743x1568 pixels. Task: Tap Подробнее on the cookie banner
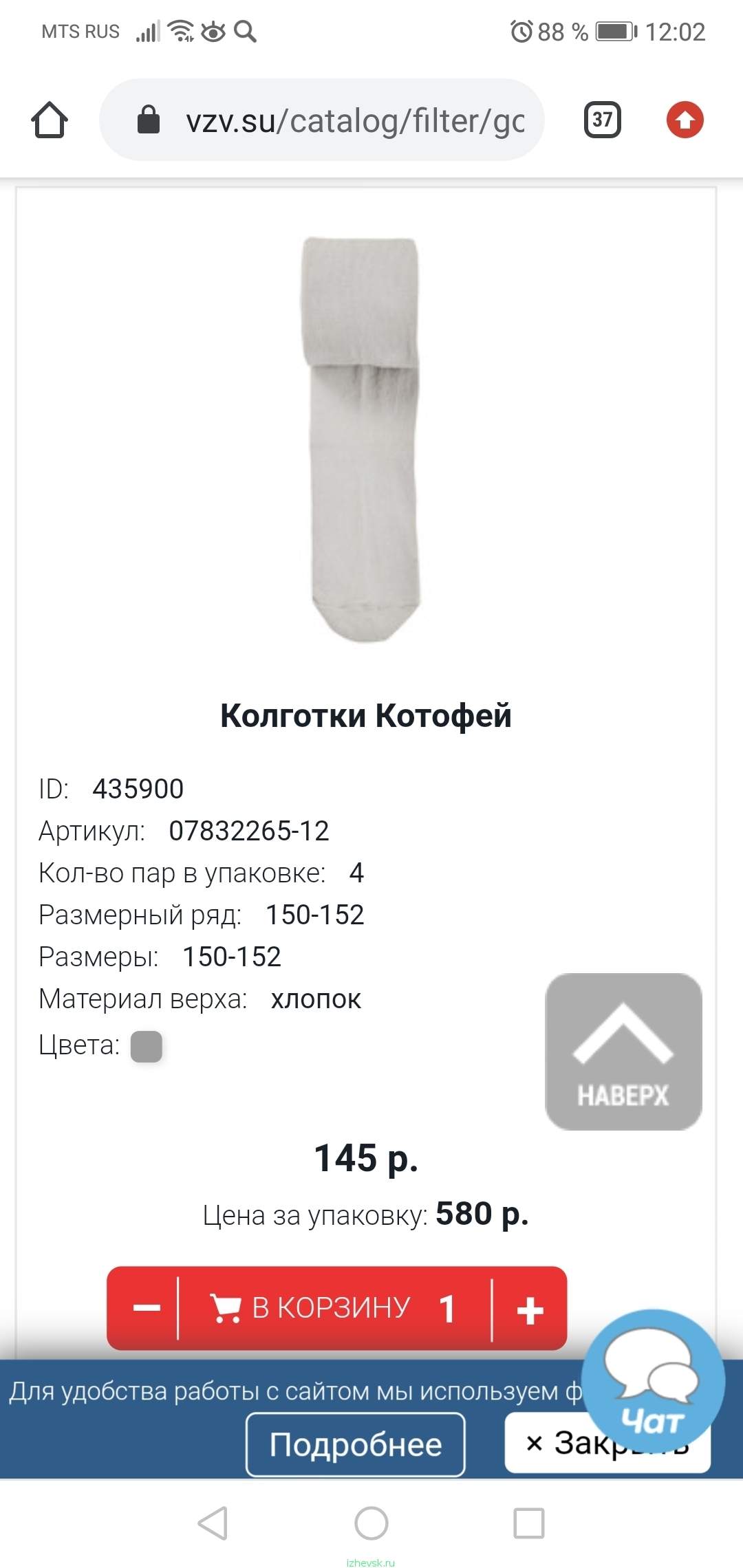(x=356, y=1444)
